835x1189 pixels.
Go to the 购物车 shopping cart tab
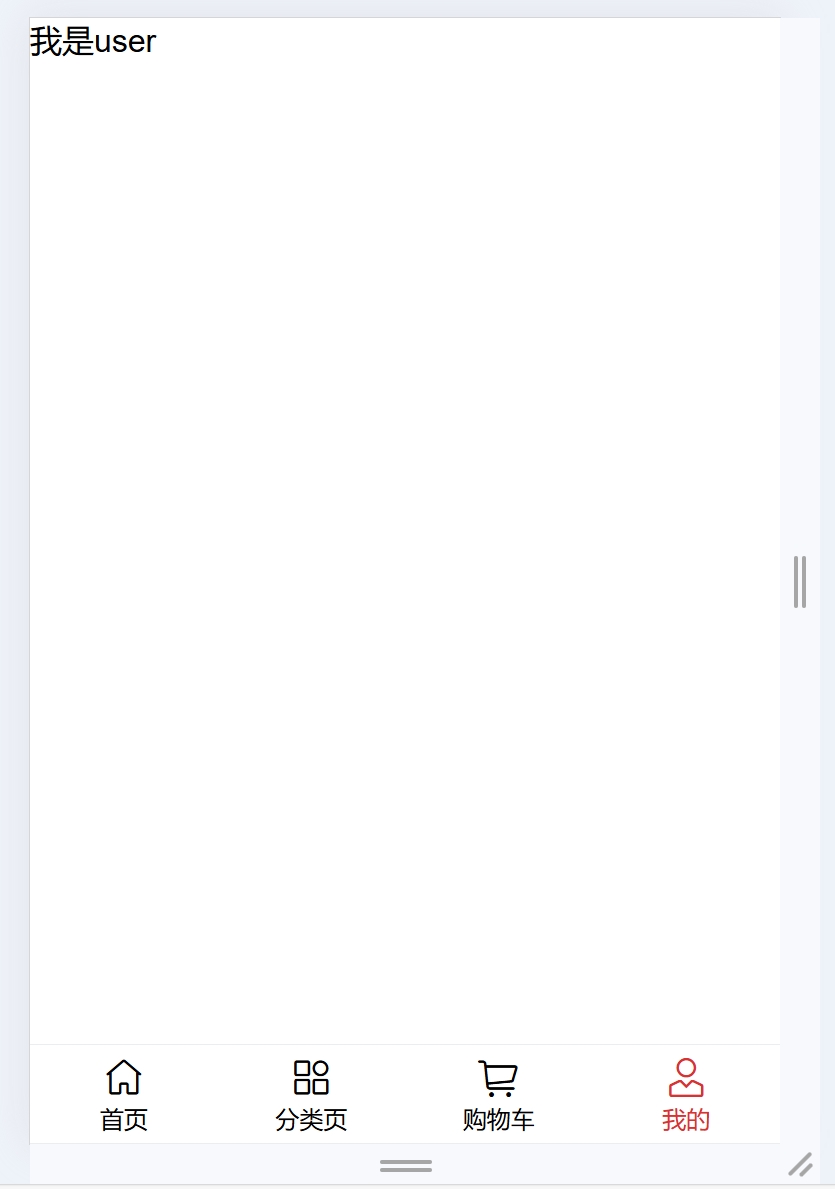tap(498, 1095)
